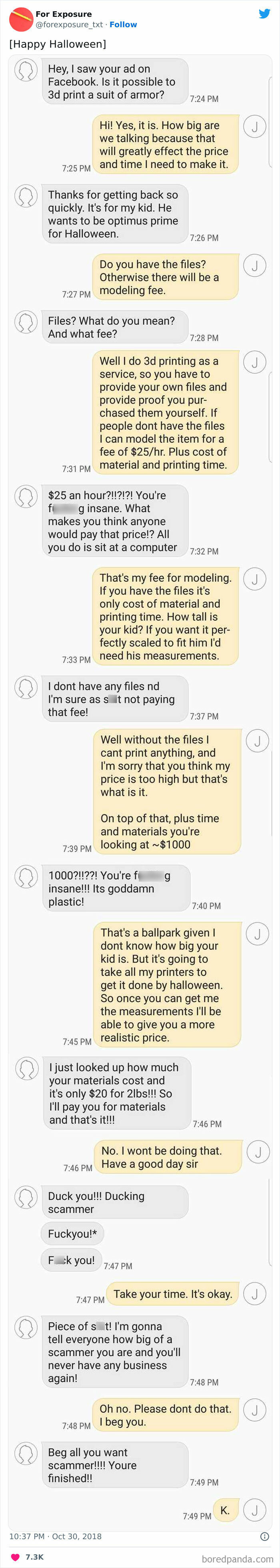280x1568 pixels.
Task: Open the For Exposure profile avatar
Action: [21, 19]
